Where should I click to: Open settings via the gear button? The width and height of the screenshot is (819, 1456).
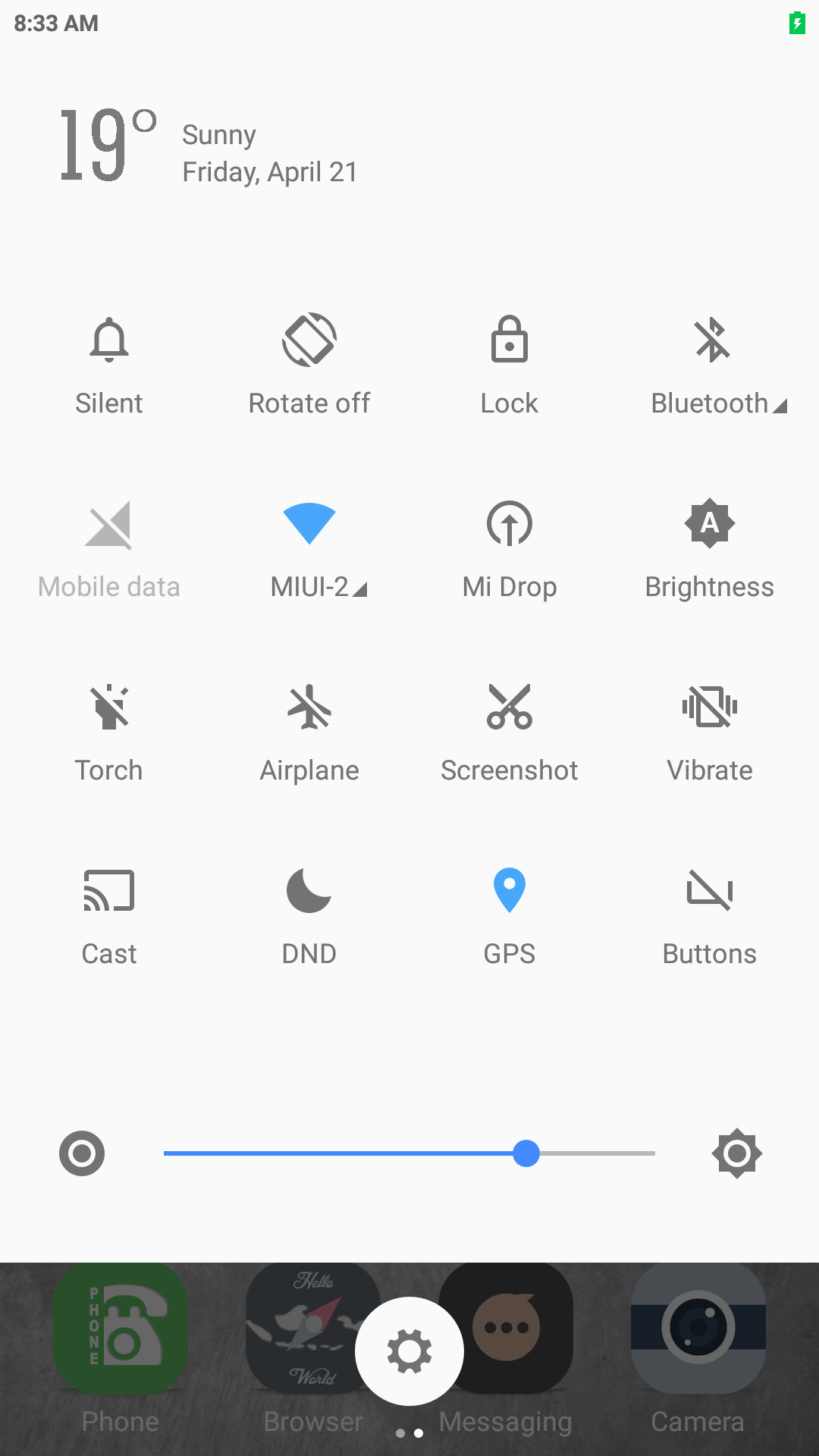[x=409, y=1351]
